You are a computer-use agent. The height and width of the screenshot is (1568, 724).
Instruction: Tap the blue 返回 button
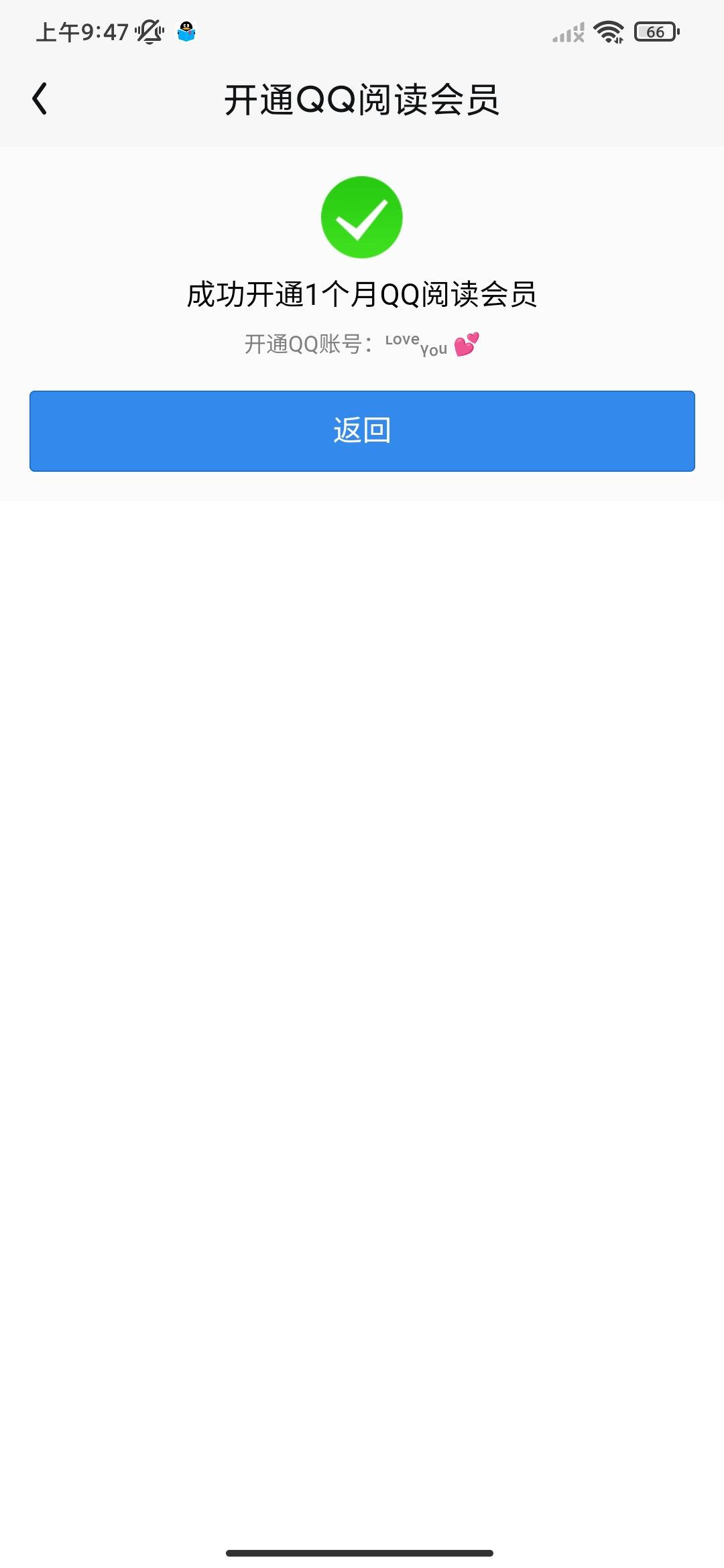[x=362, y=431]
